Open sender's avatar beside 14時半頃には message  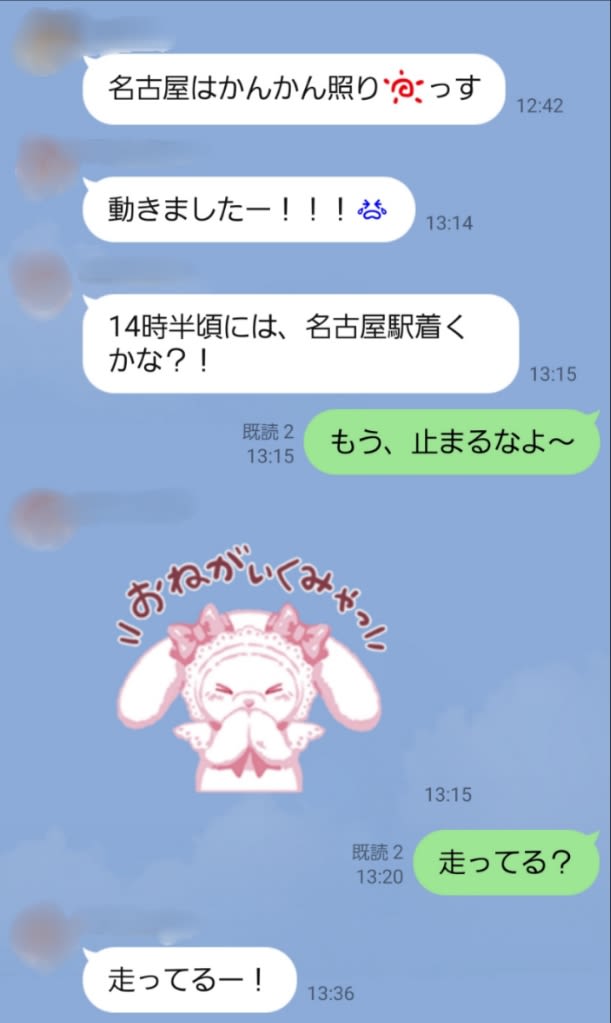[x=41, y=275]
